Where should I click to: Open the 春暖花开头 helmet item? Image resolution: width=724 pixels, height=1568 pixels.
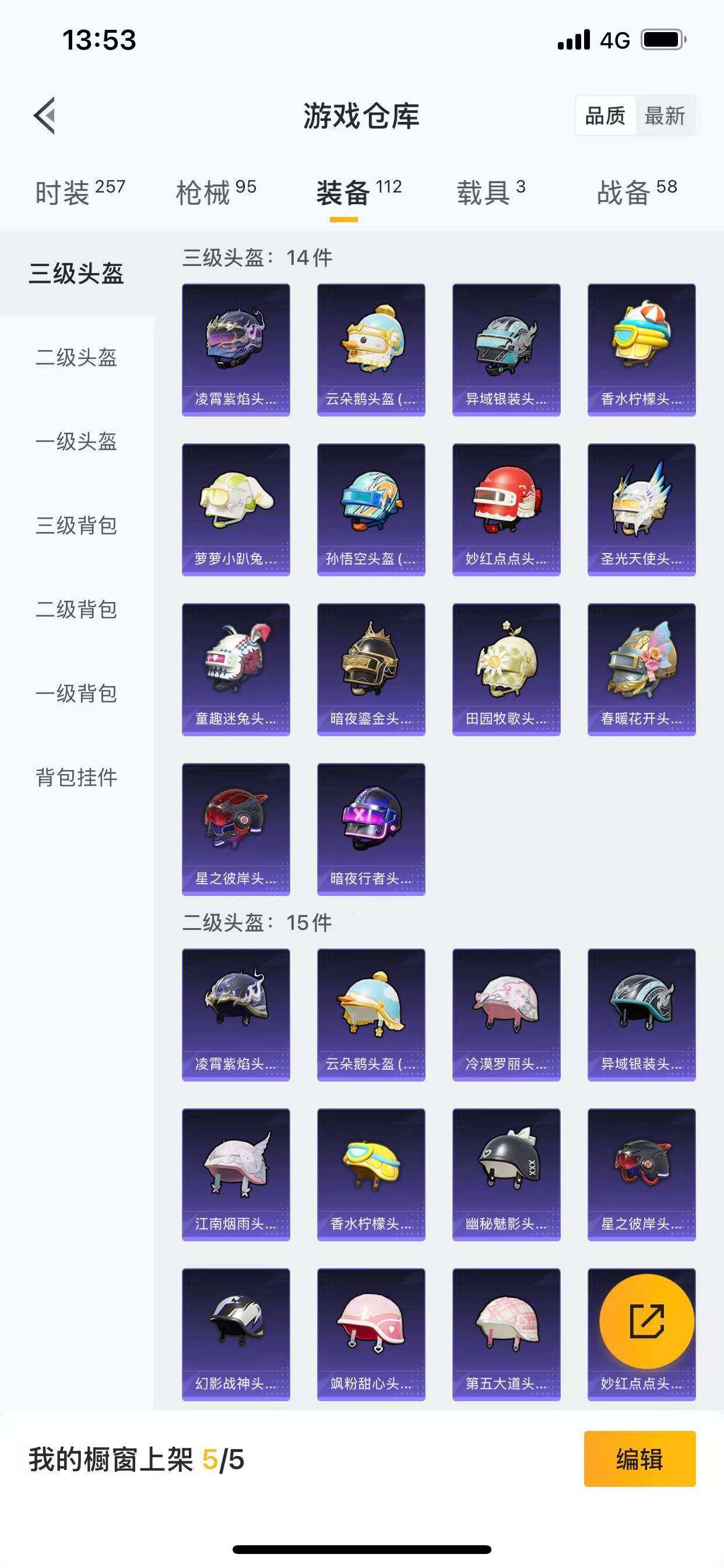(x=641, y=670)
